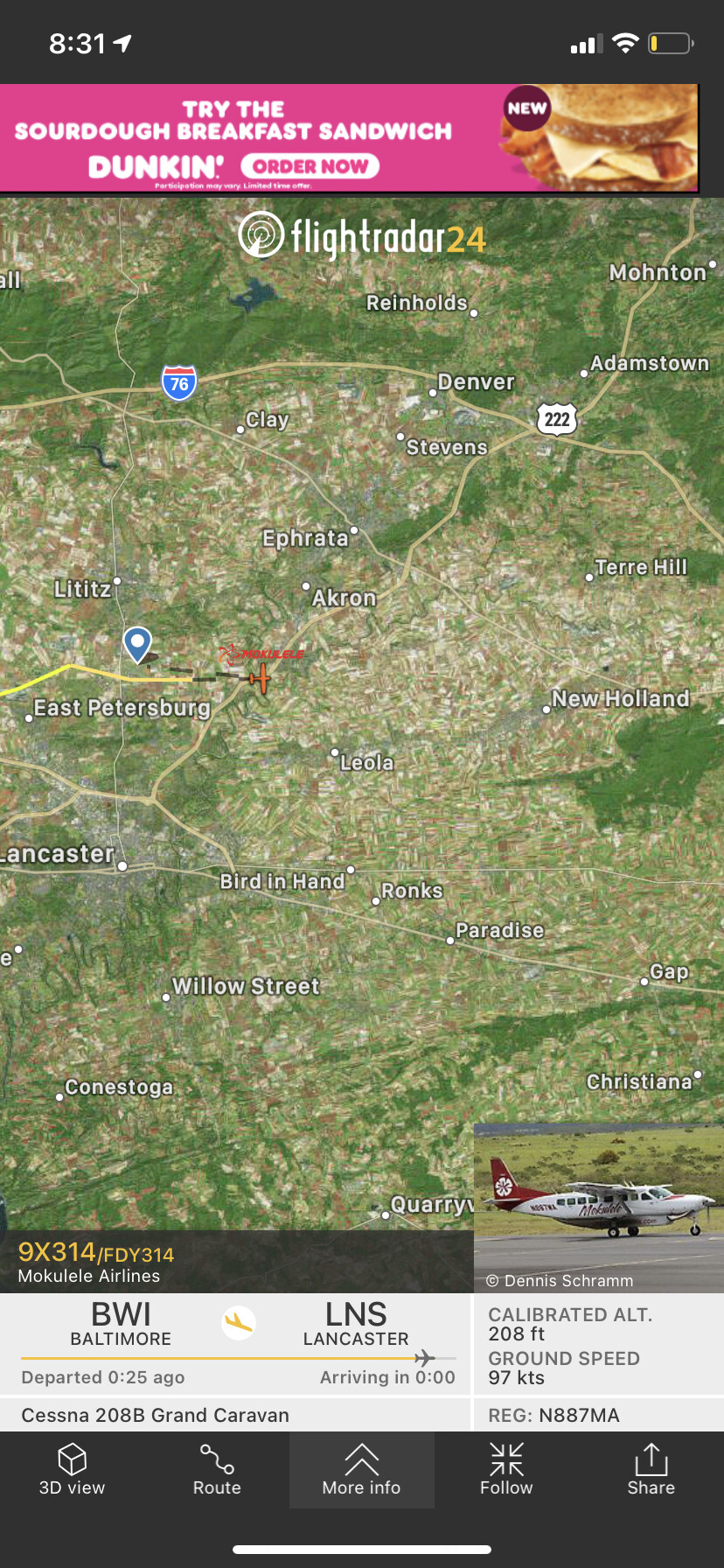Show the flight route
724x1568 pixels.
(217, 1470)
